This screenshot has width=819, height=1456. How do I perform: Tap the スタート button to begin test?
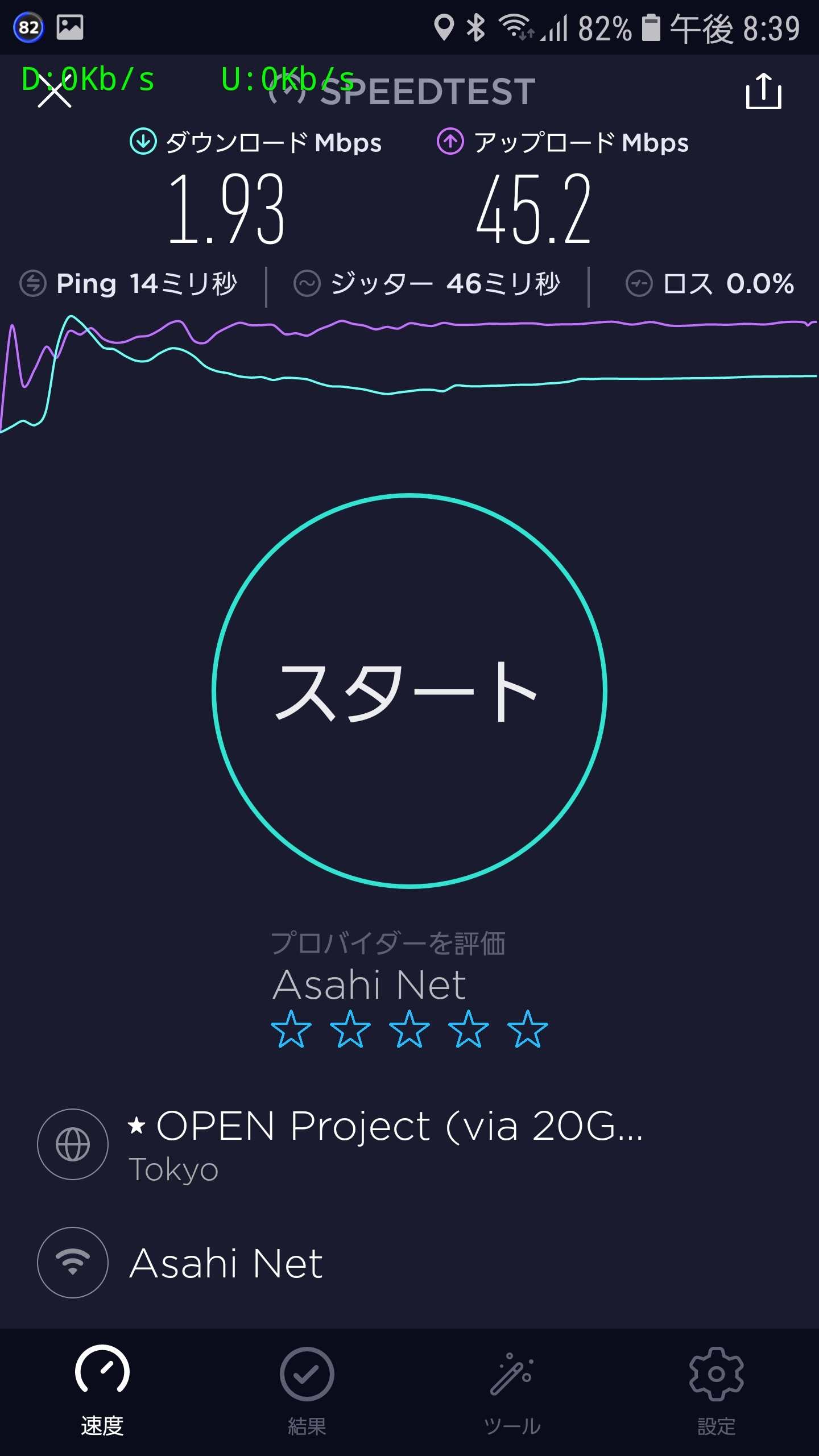pos(409,690)
